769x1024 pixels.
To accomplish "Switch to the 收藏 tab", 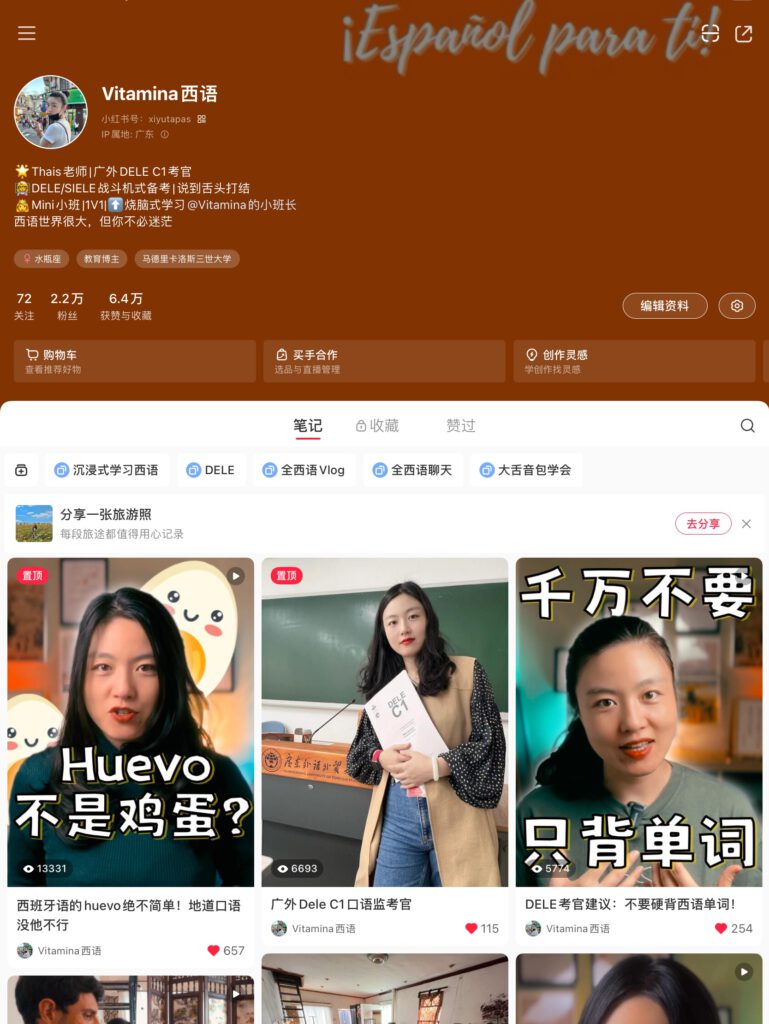I will [377, 426].
